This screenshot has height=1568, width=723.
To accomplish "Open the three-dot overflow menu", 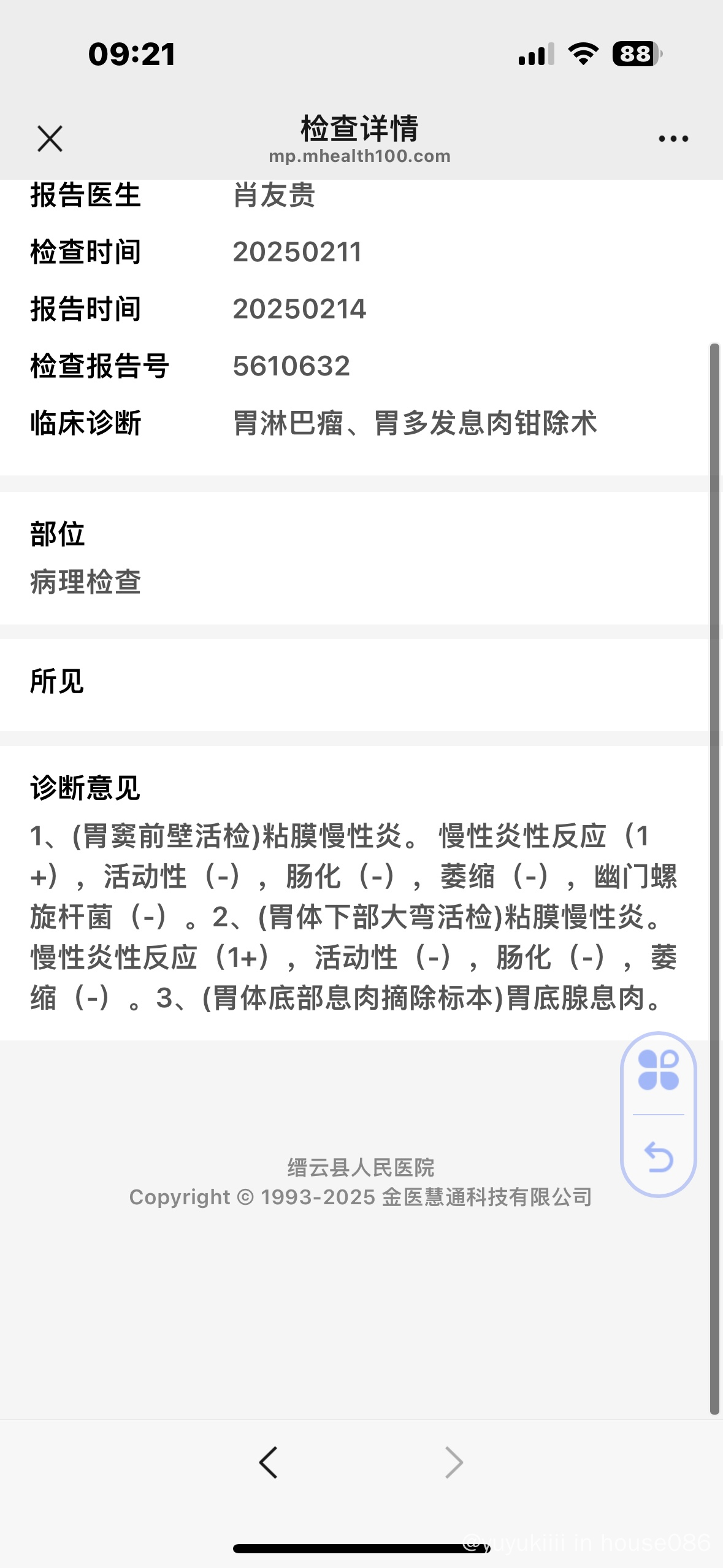I will [673, 139].
